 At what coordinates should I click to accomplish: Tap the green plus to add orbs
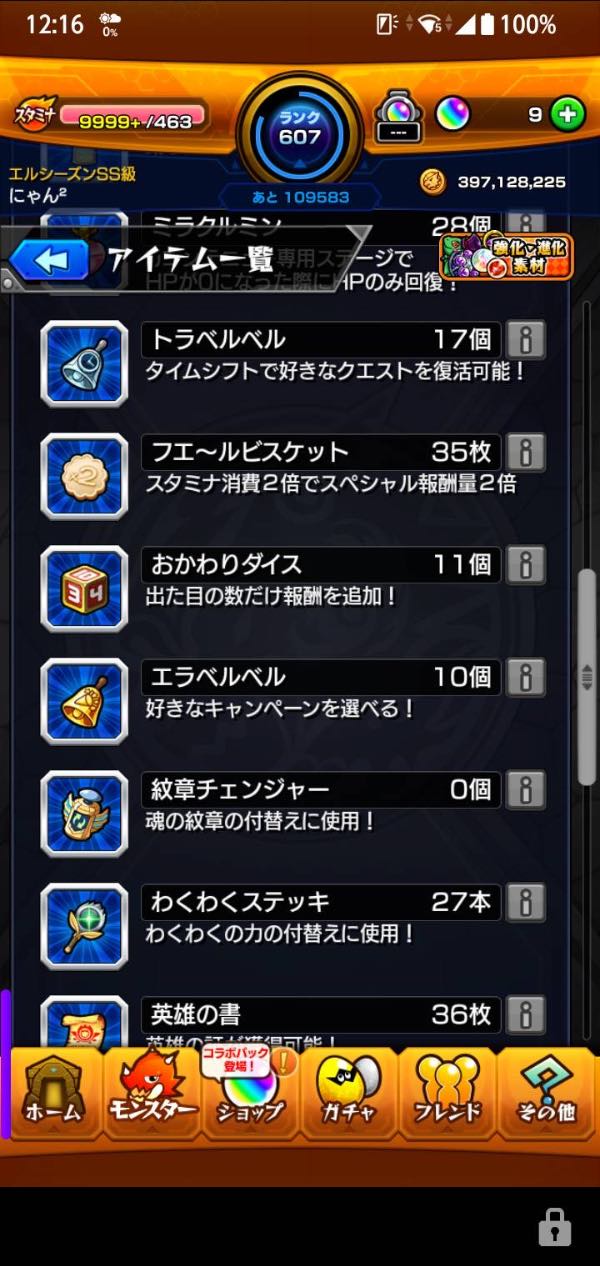click(x=566, y=114)
